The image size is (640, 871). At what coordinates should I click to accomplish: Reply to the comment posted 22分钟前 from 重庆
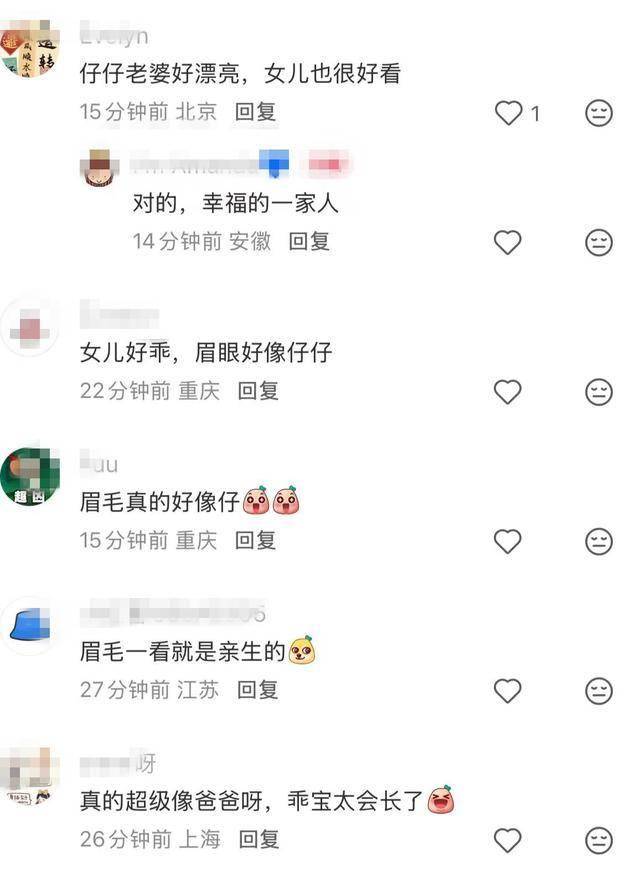257,391
